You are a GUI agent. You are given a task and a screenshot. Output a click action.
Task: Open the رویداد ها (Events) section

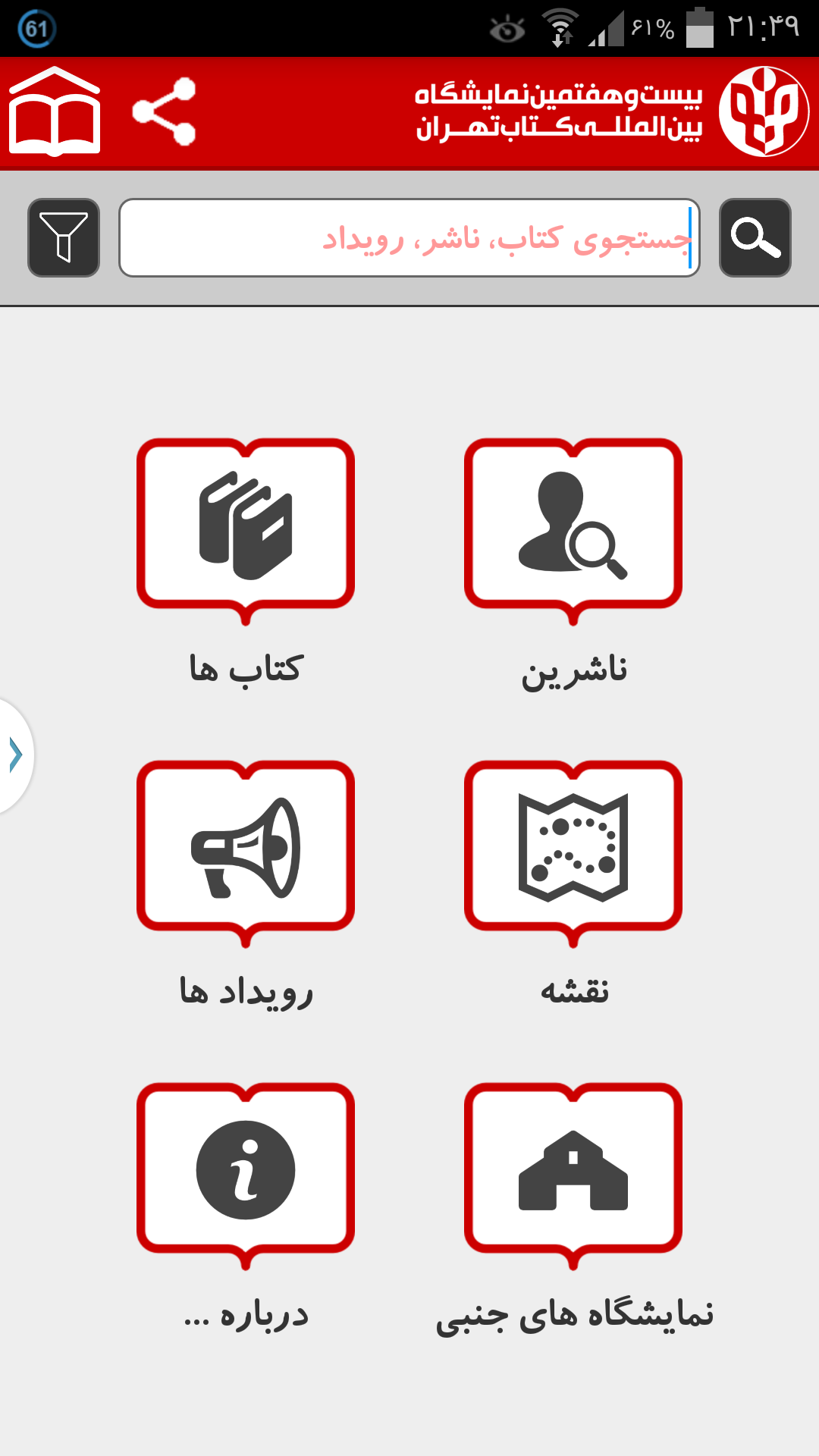pyautogui.click(x=246, y=853)
